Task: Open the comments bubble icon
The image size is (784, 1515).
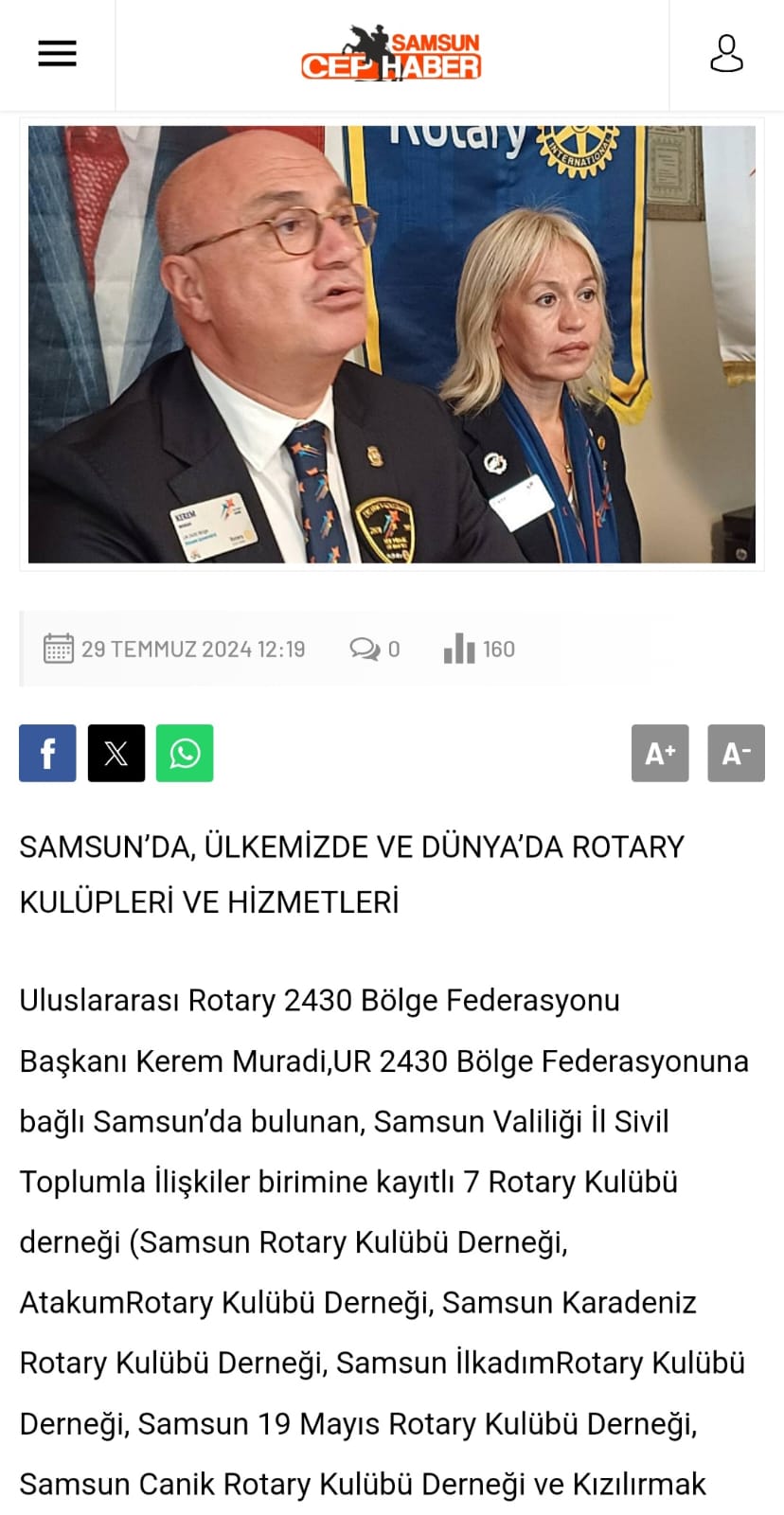Action: 365,649
